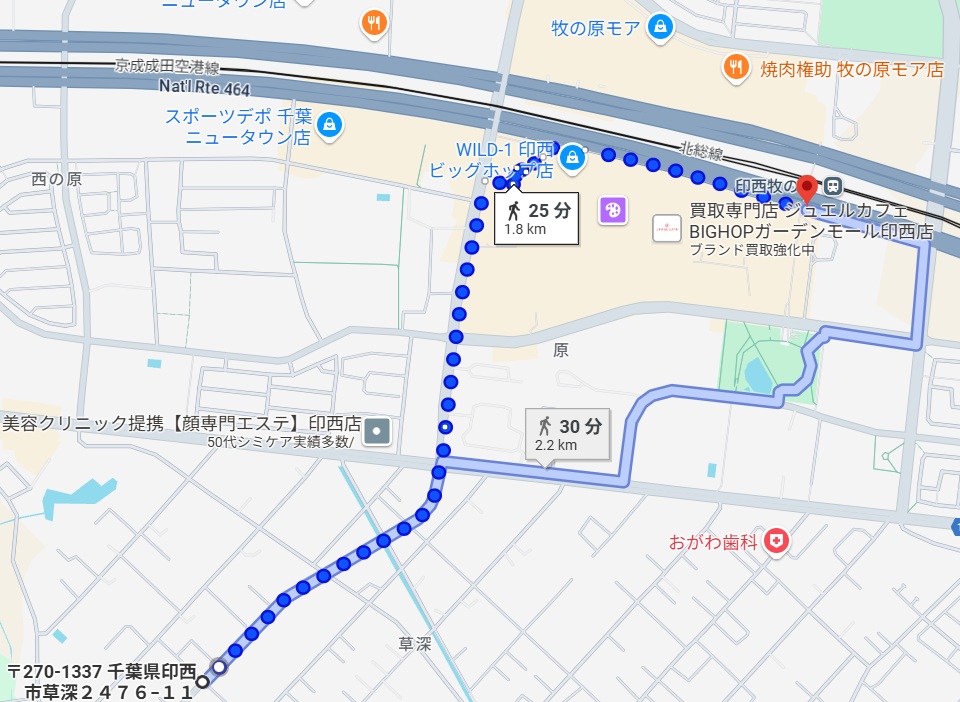Screen dimensions: 960x702
Task: Open the 牧の原モア shopping pin
Action: 659,28
